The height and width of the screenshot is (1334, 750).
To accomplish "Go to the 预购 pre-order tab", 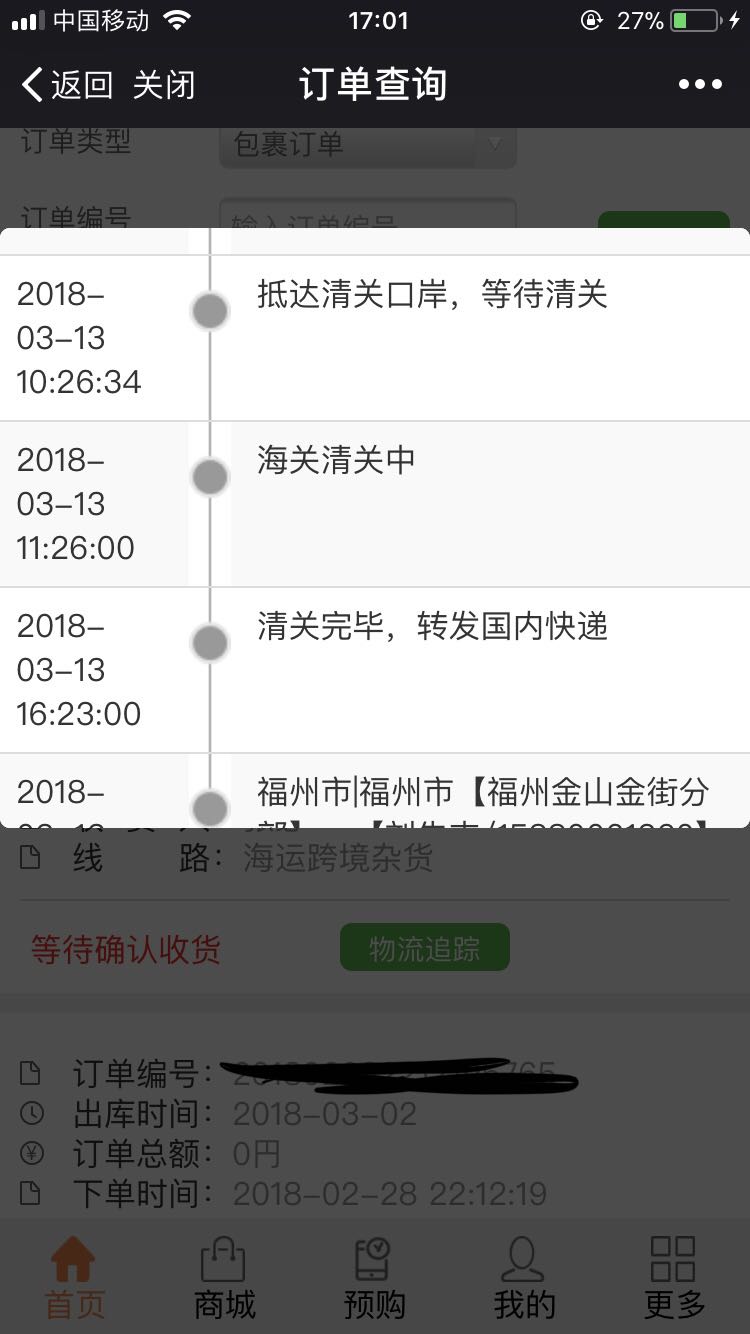I will 374,1277.
